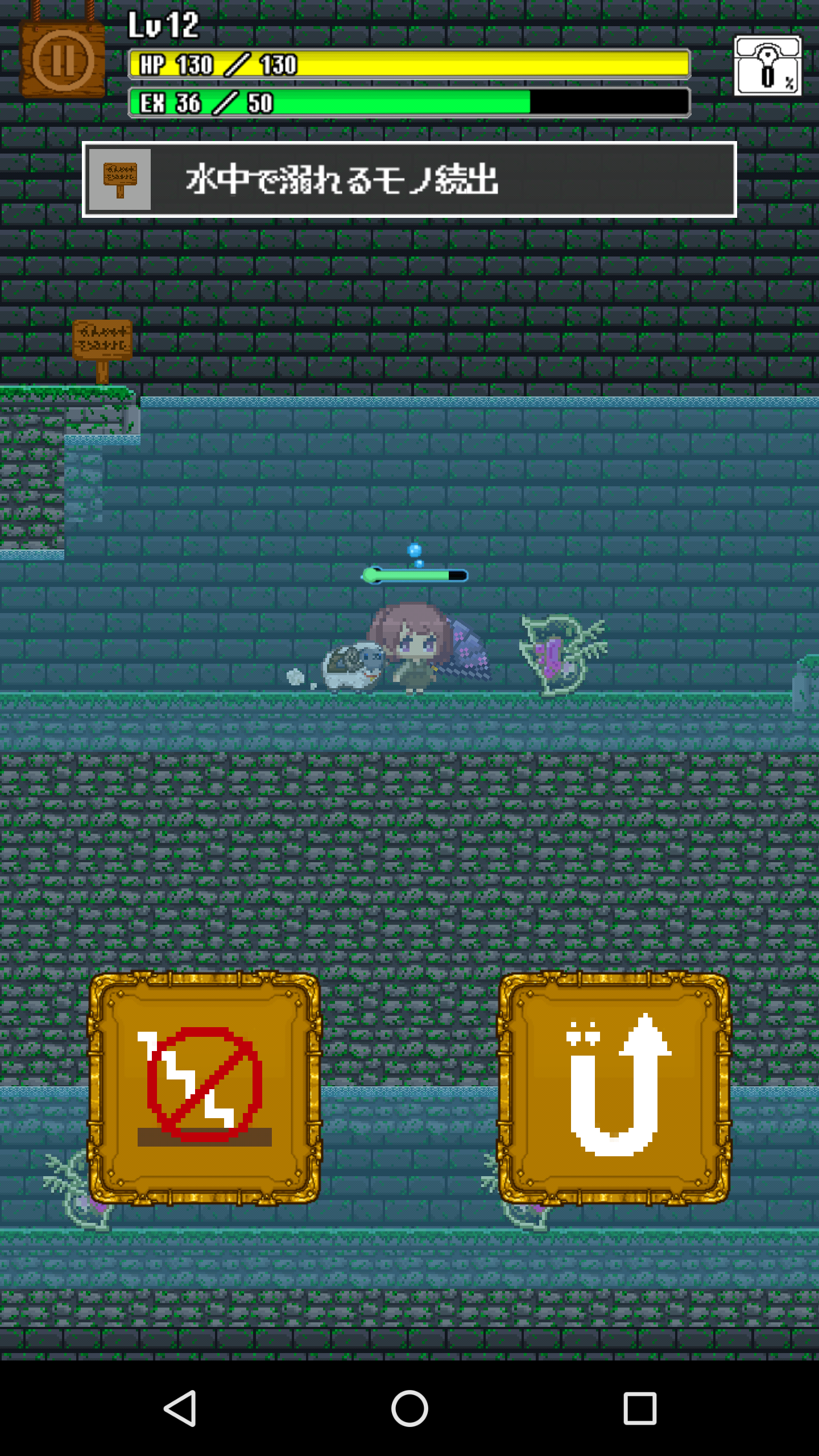819x1456 pixels.
Task: Open the recent apps overview
Action: pyautogui.click(x=640, y=1408)
